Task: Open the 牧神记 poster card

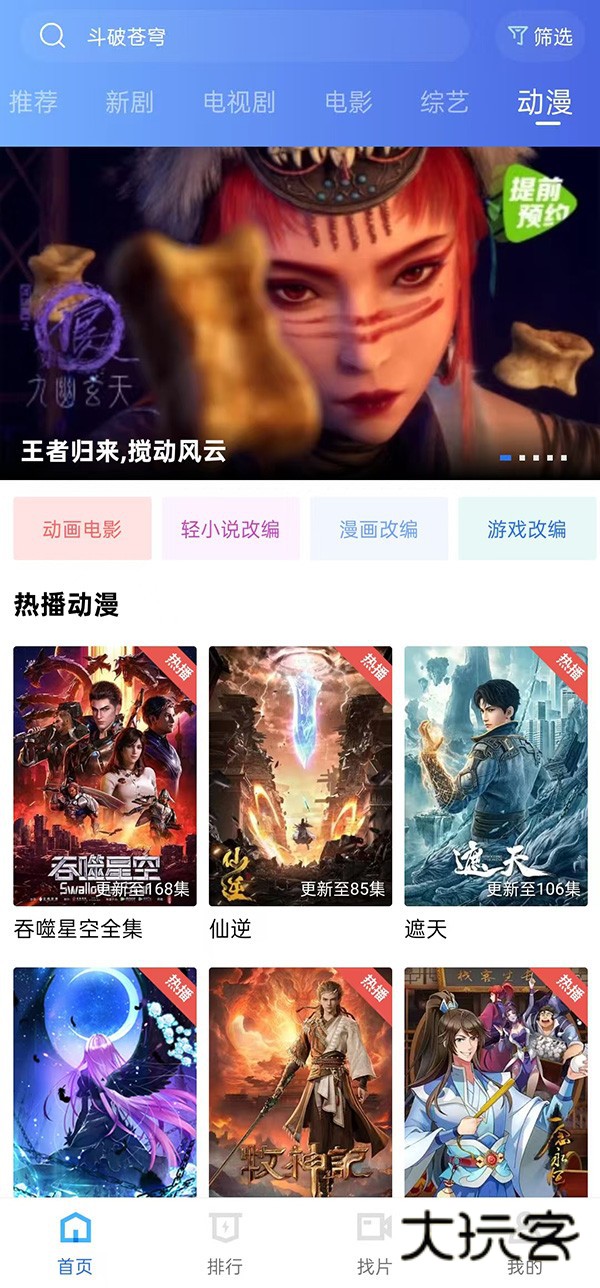Action: coord(300,1080)
